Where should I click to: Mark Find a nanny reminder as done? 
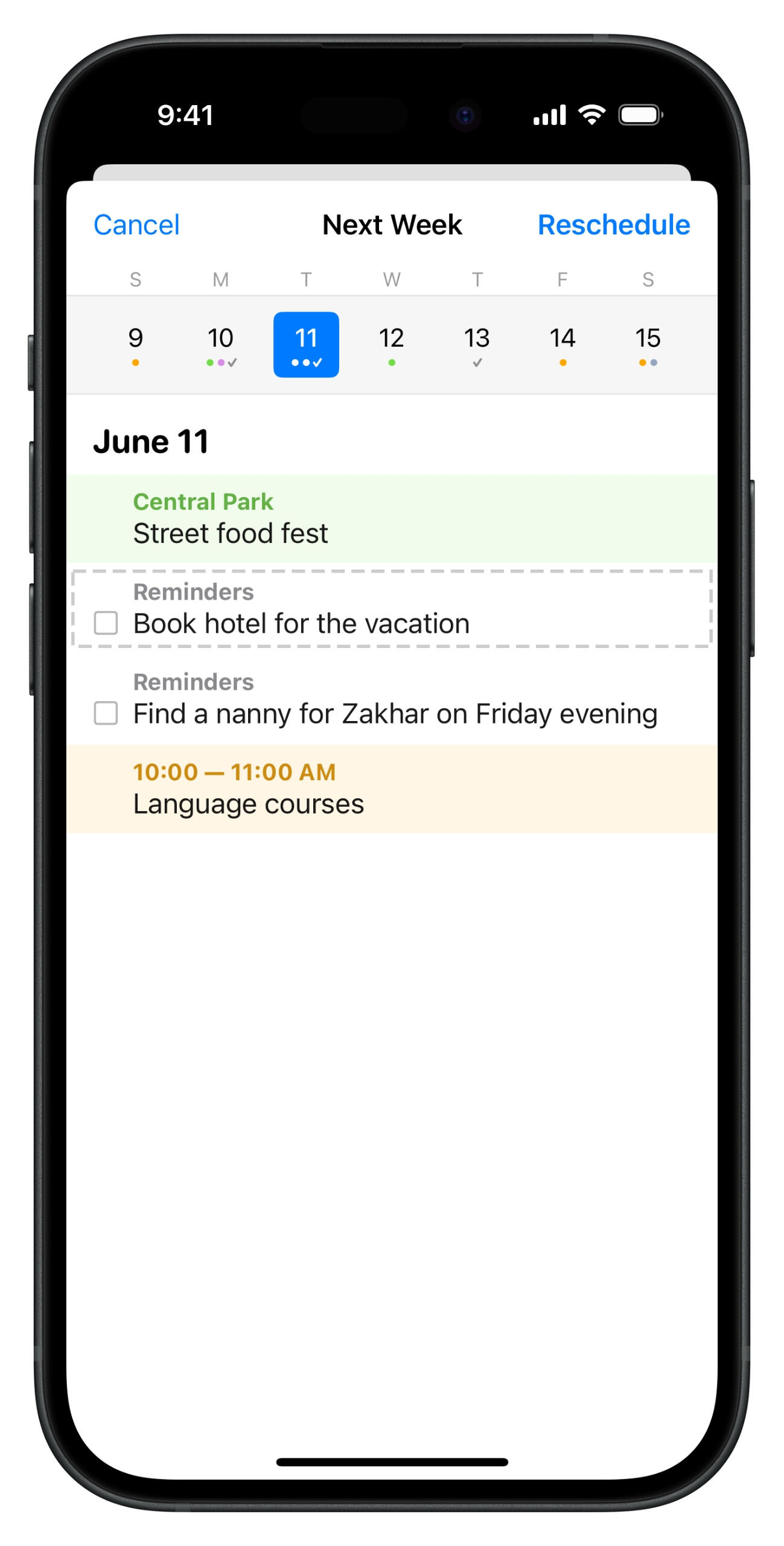click(106, 713)
